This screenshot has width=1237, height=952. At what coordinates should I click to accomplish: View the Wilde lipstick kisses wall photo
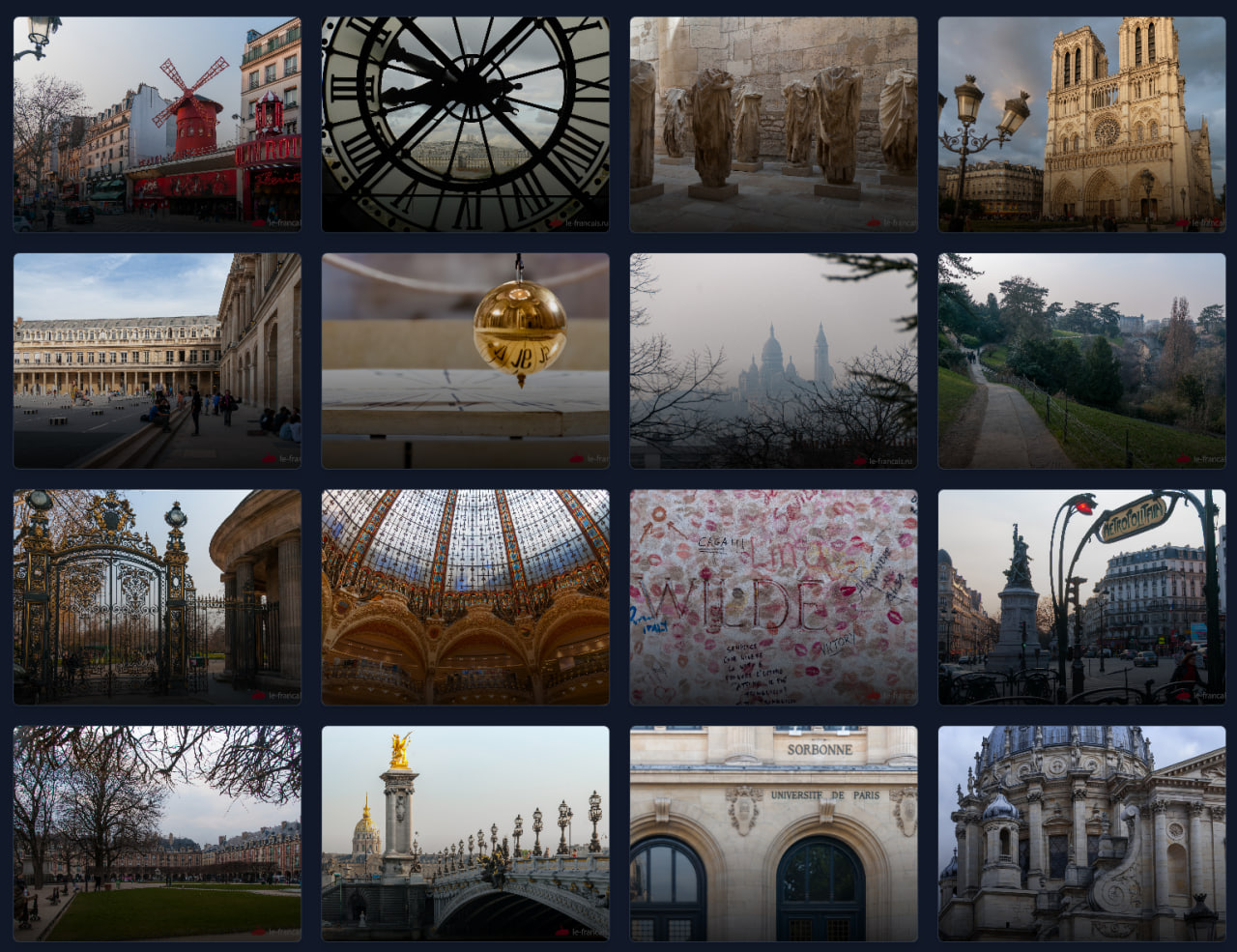(x=773, y=597)
